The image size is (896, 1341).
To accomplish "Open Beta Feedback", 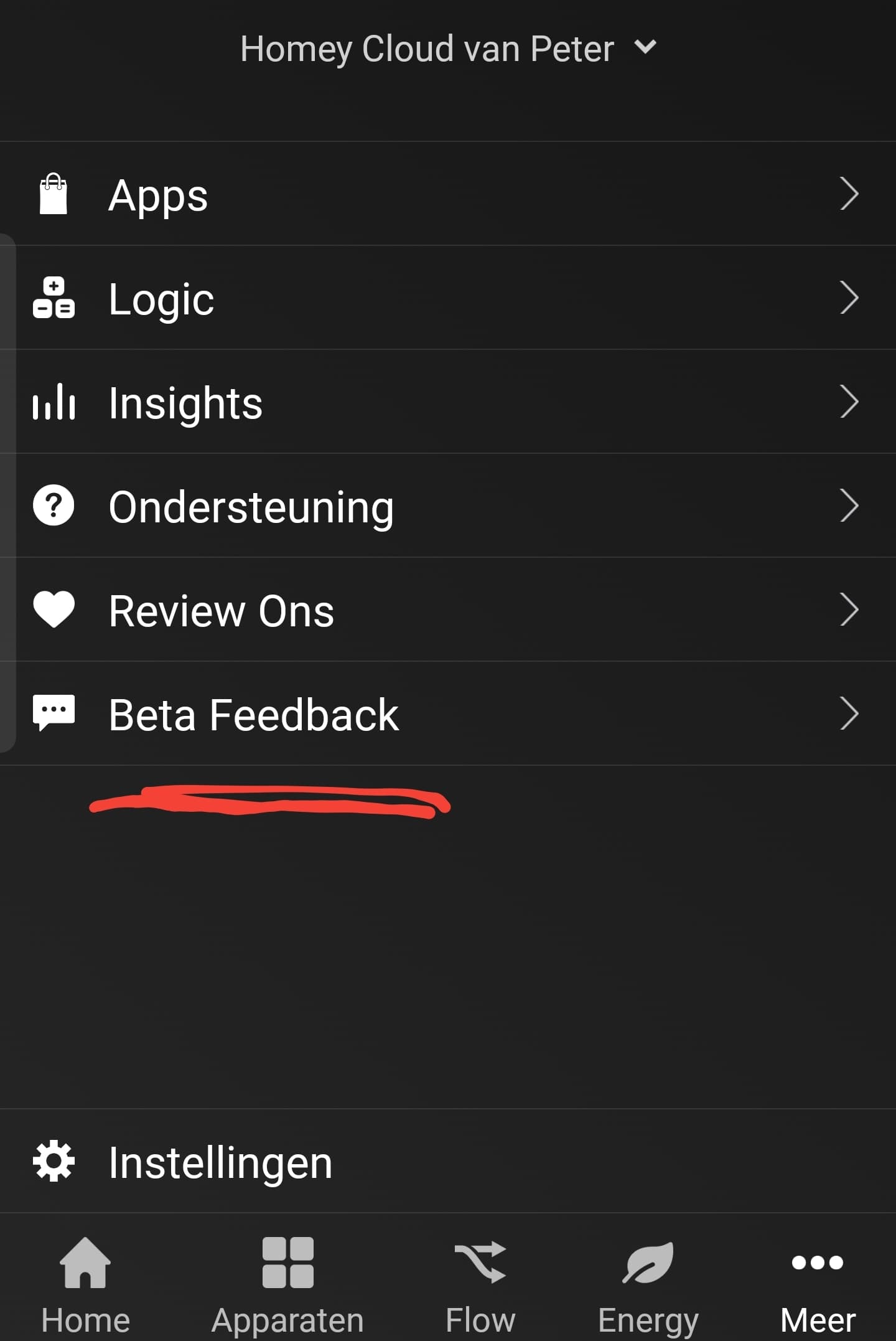I will pos(448,713).
